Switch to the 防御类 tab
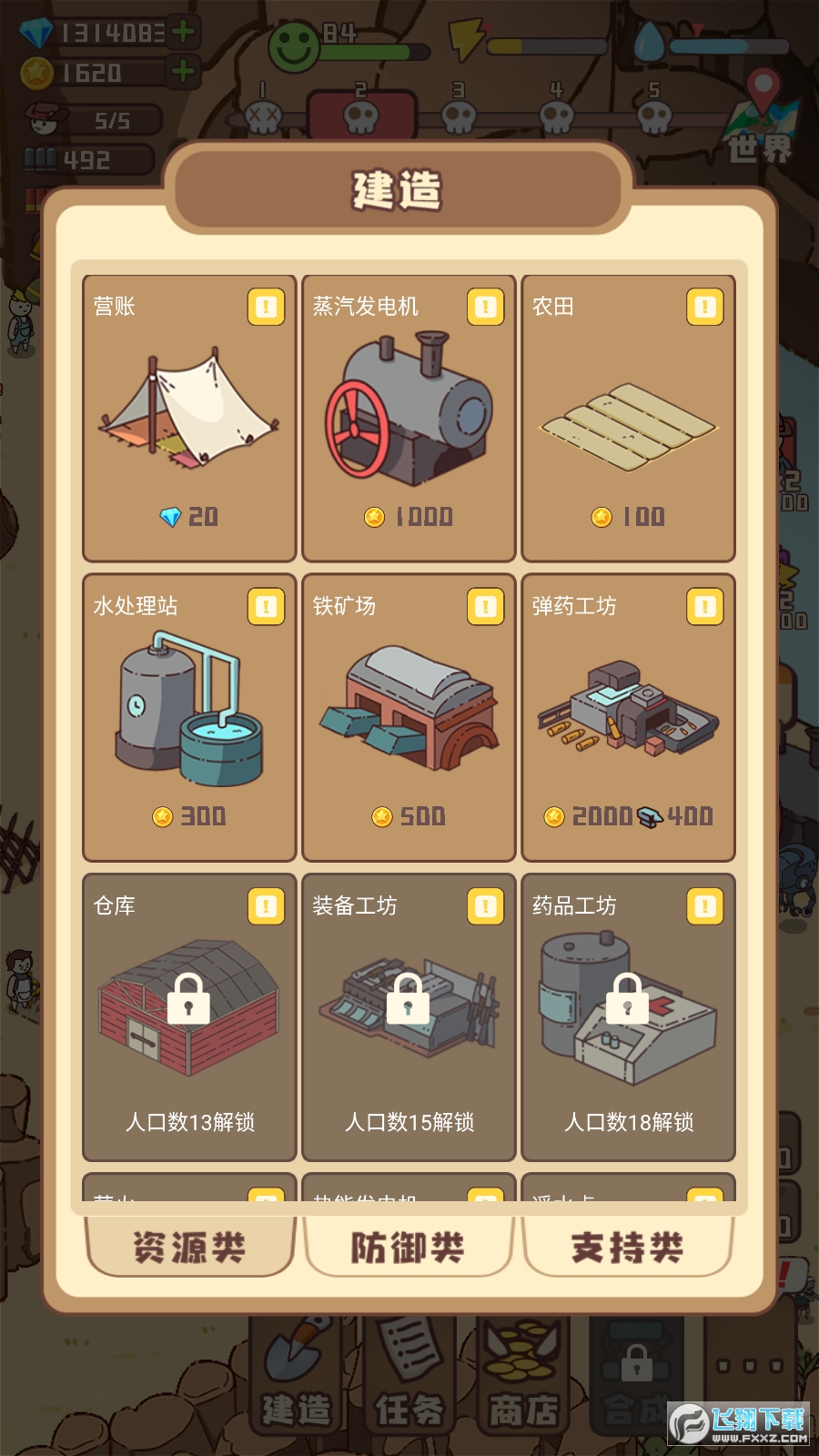 [409, 1248]
